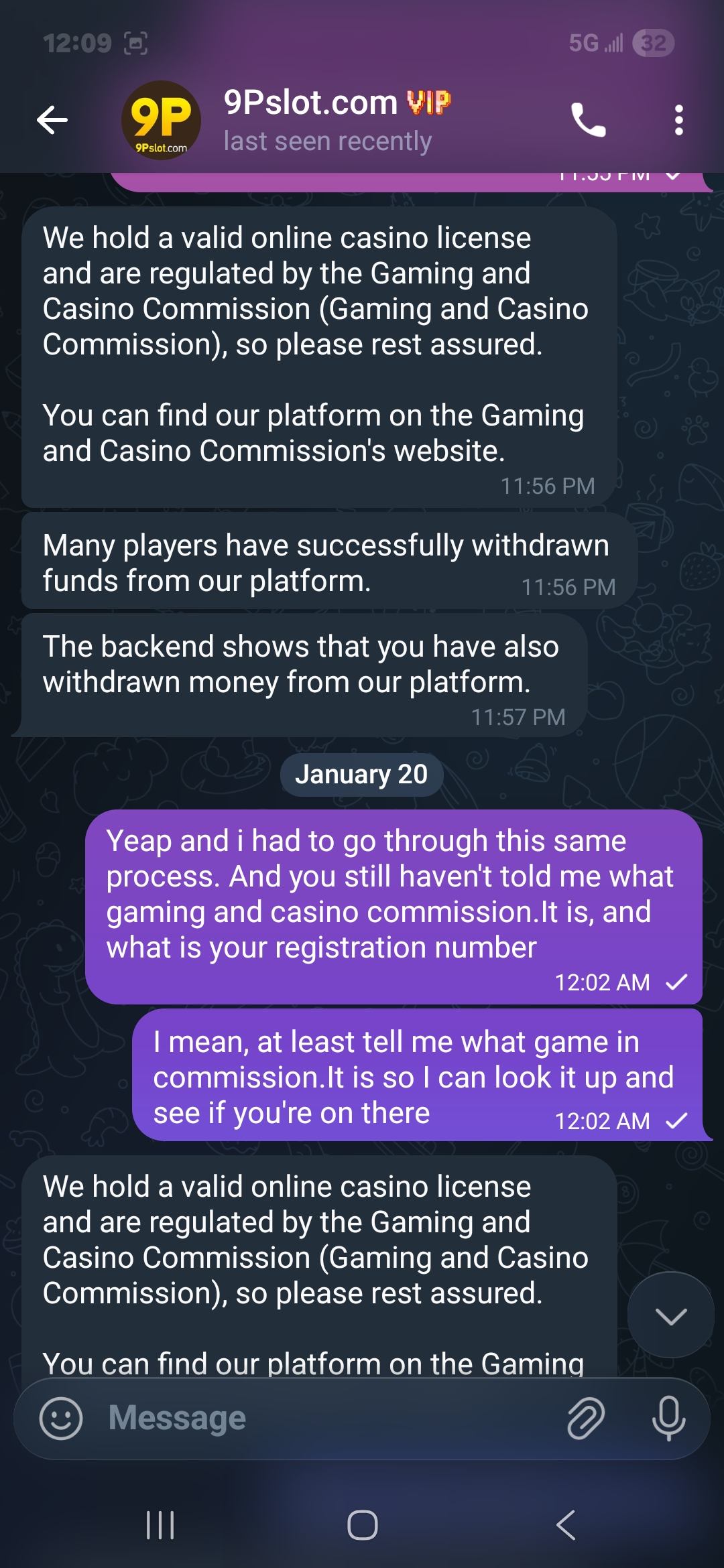Viewport: 724px width, 1568px height.
Task: Record a voice message with the microphone
Action: 668,1419
